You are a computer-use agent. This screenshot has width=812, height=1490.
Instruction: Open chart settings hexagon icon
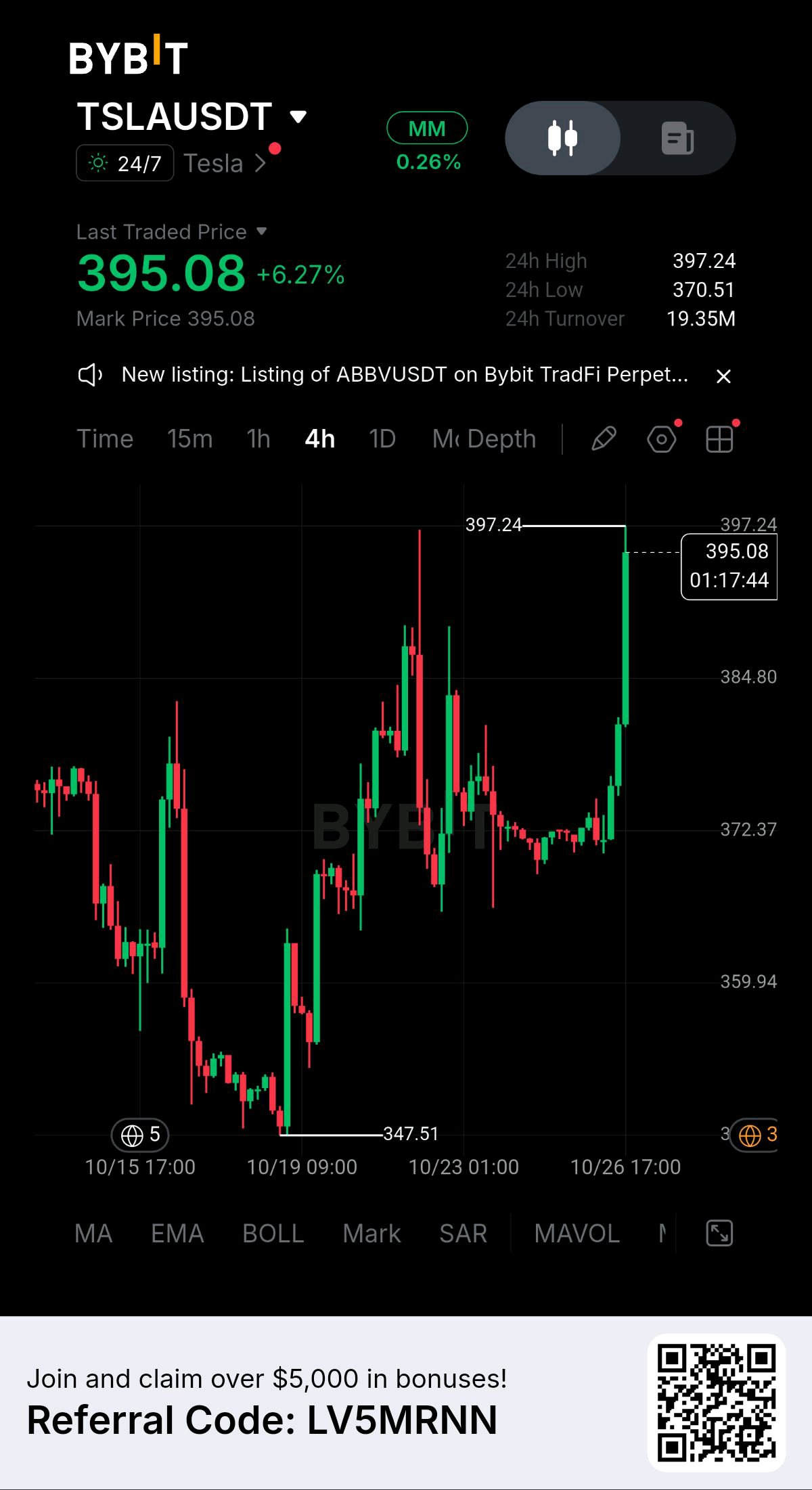point(662,439)
